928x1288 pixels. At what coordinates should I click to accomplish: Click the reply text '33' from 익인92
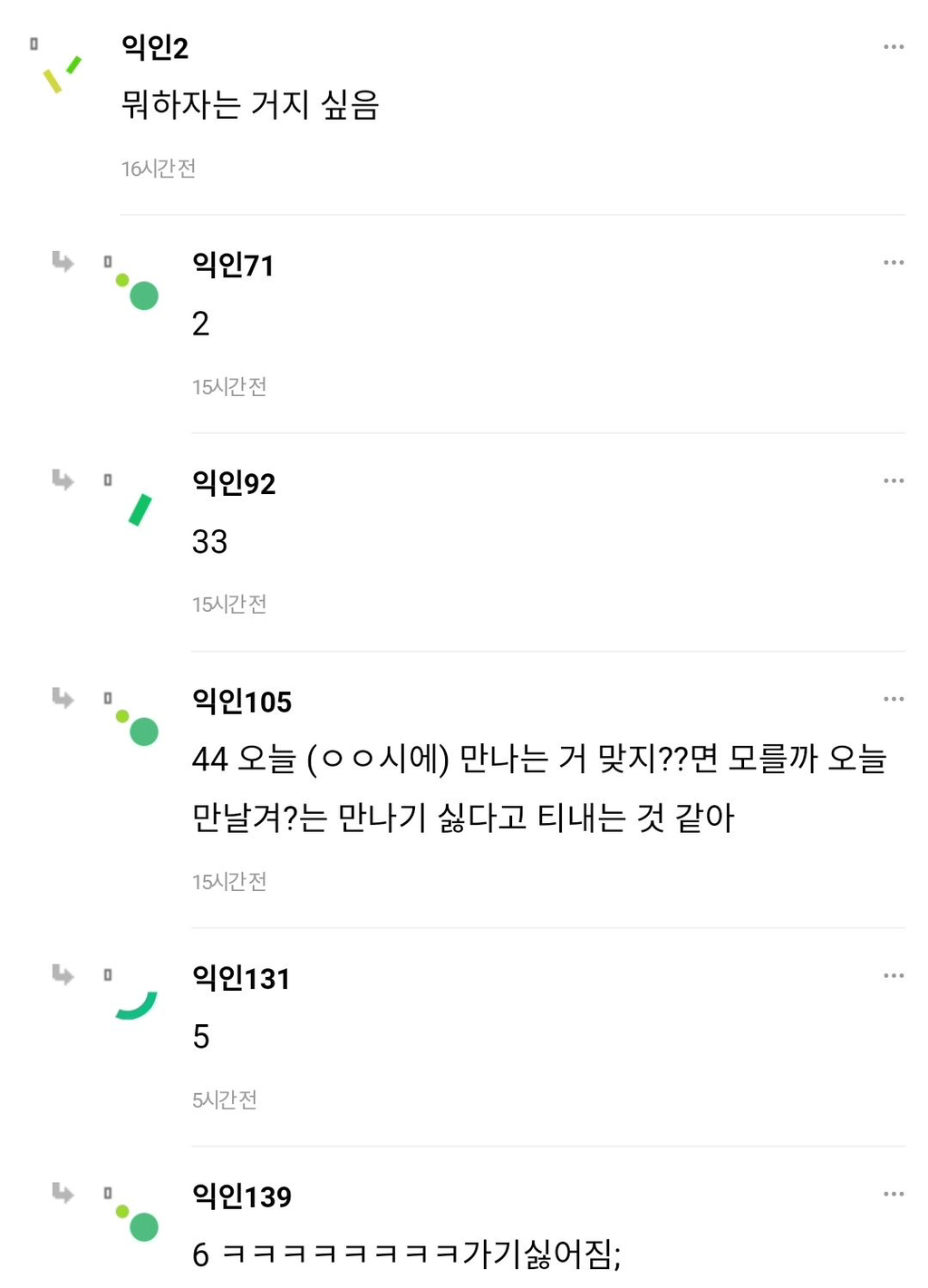pyautogui.click(x=210, y=542)
